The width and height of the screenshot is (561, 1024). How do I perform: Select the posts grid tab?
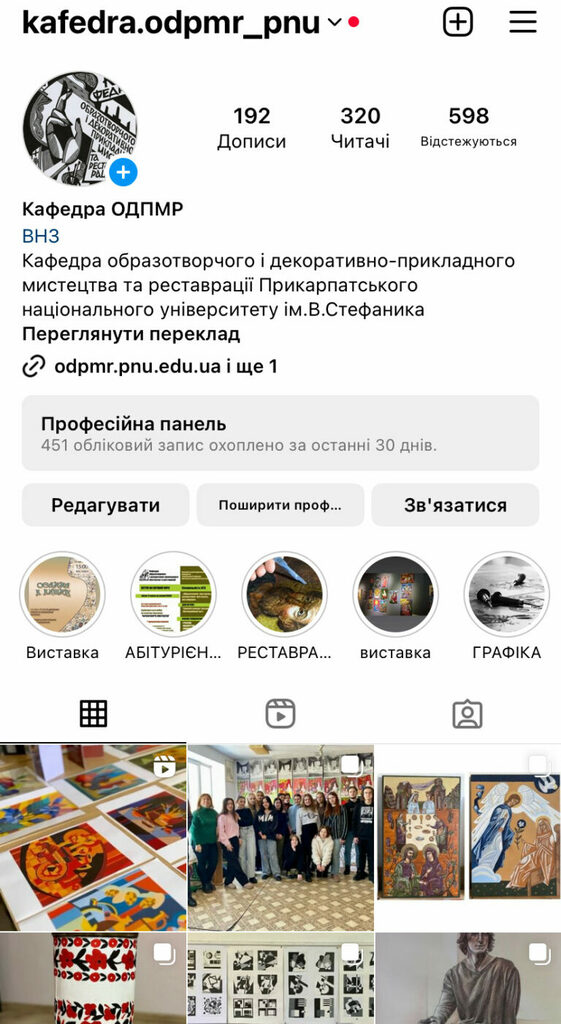coord(93,714)
